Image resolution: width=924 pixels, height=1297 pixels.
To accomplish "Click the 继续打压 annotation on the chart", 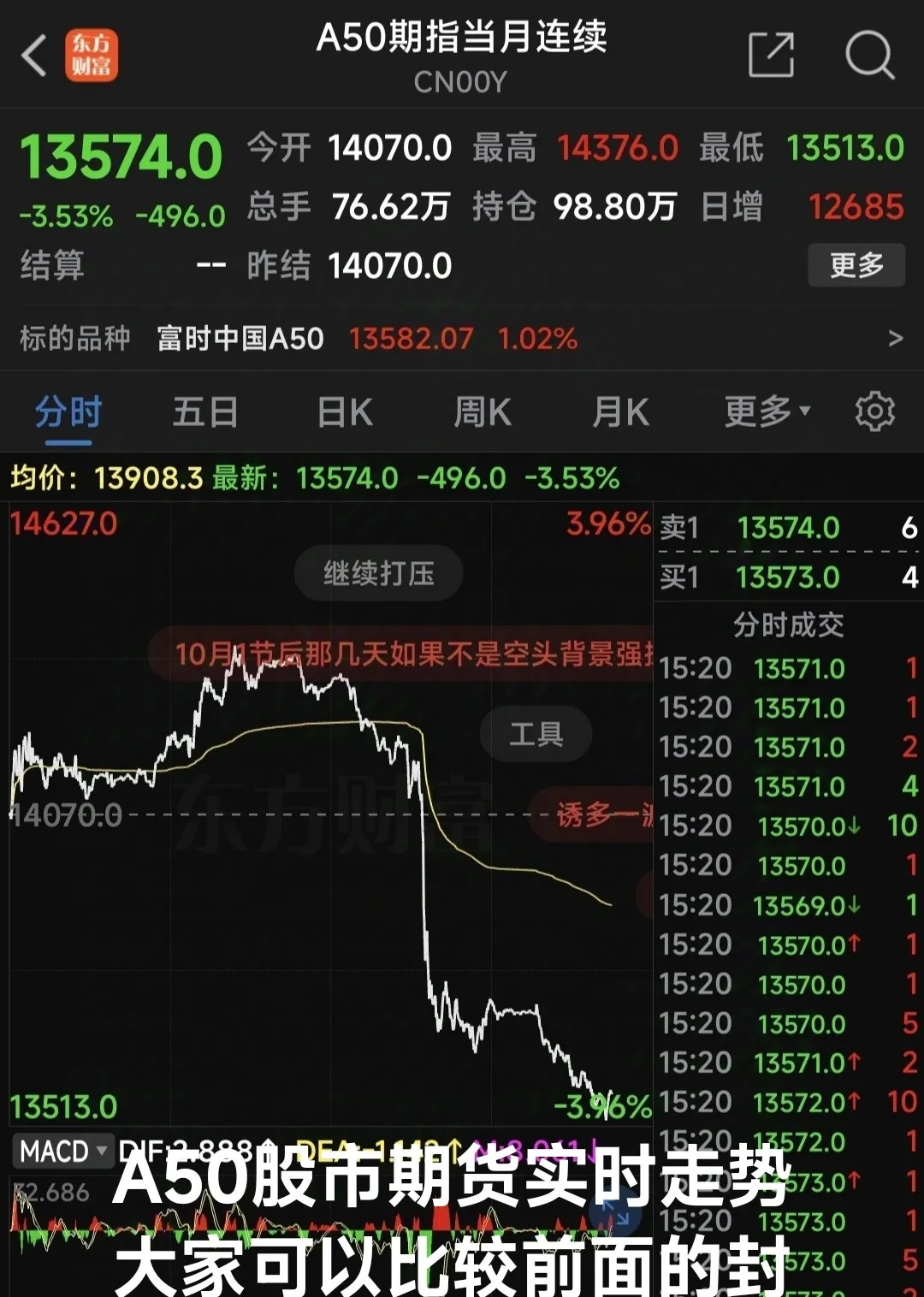I will point(378,573).
